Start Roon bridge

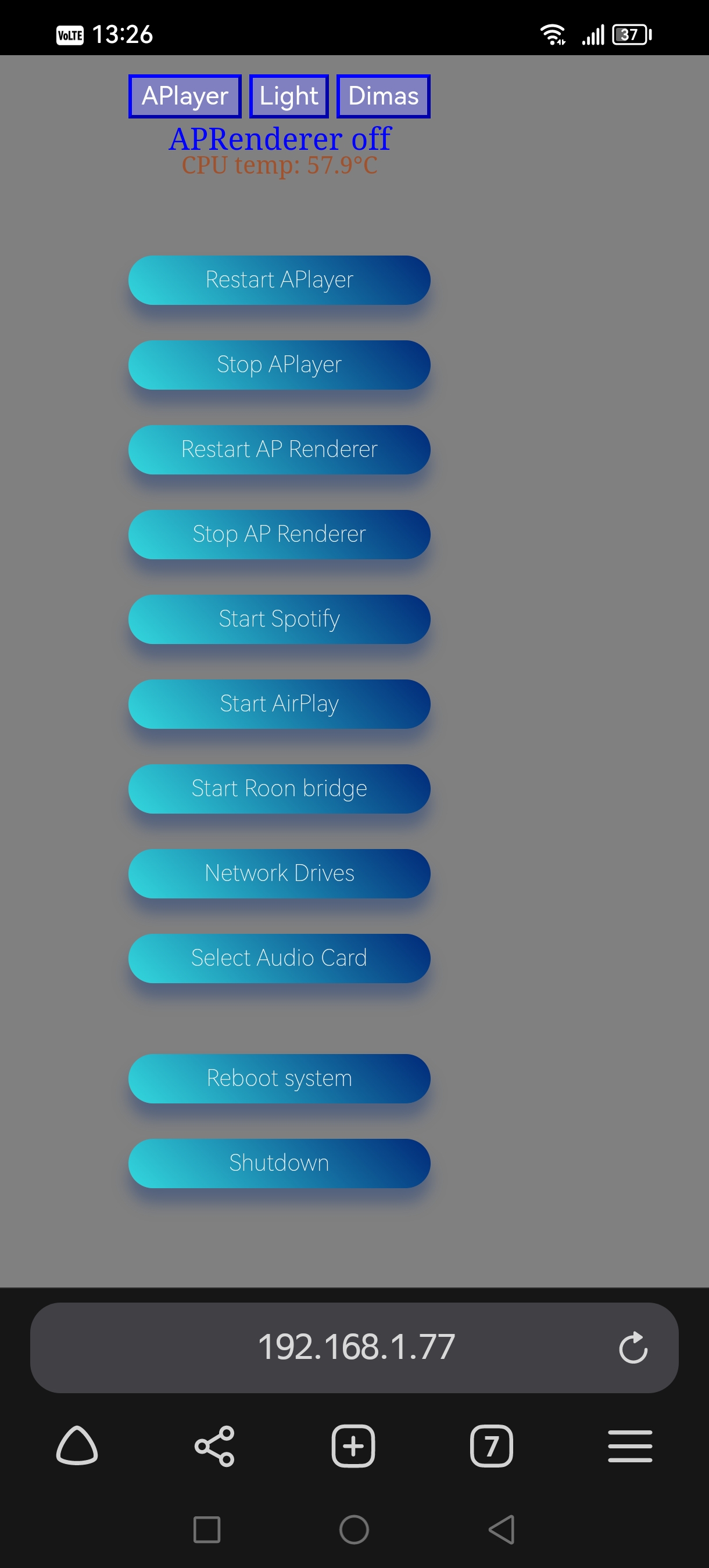[x=279, y=789]
